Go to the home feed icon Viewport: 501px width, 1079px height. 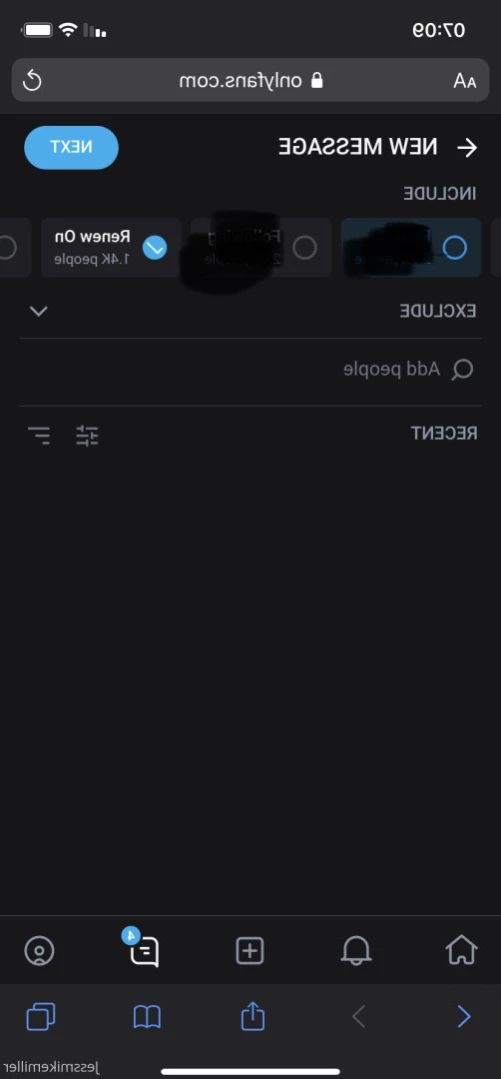click(x=461, y=950)
